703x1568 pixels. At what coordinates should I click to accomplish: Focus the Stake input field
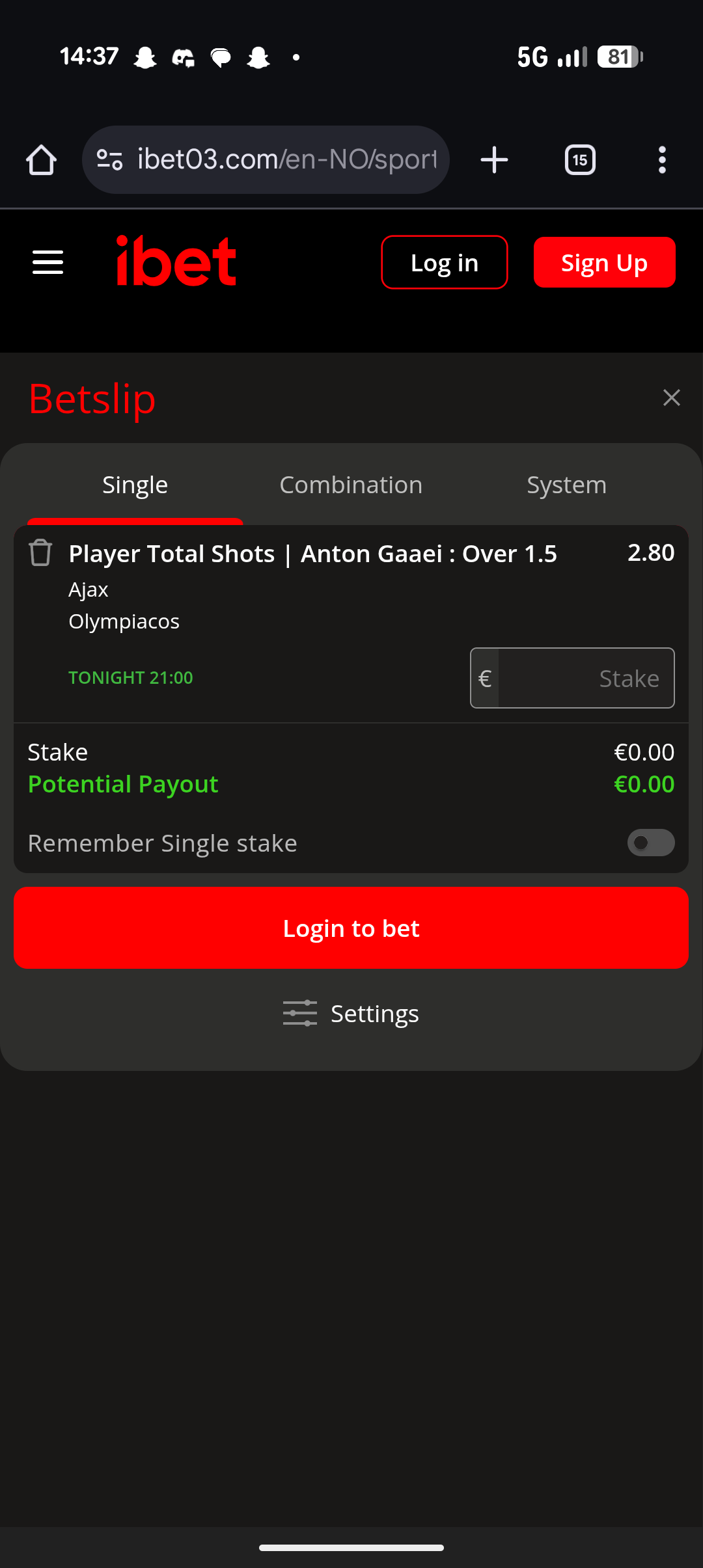pyautogui.click(x=585, y=678)
